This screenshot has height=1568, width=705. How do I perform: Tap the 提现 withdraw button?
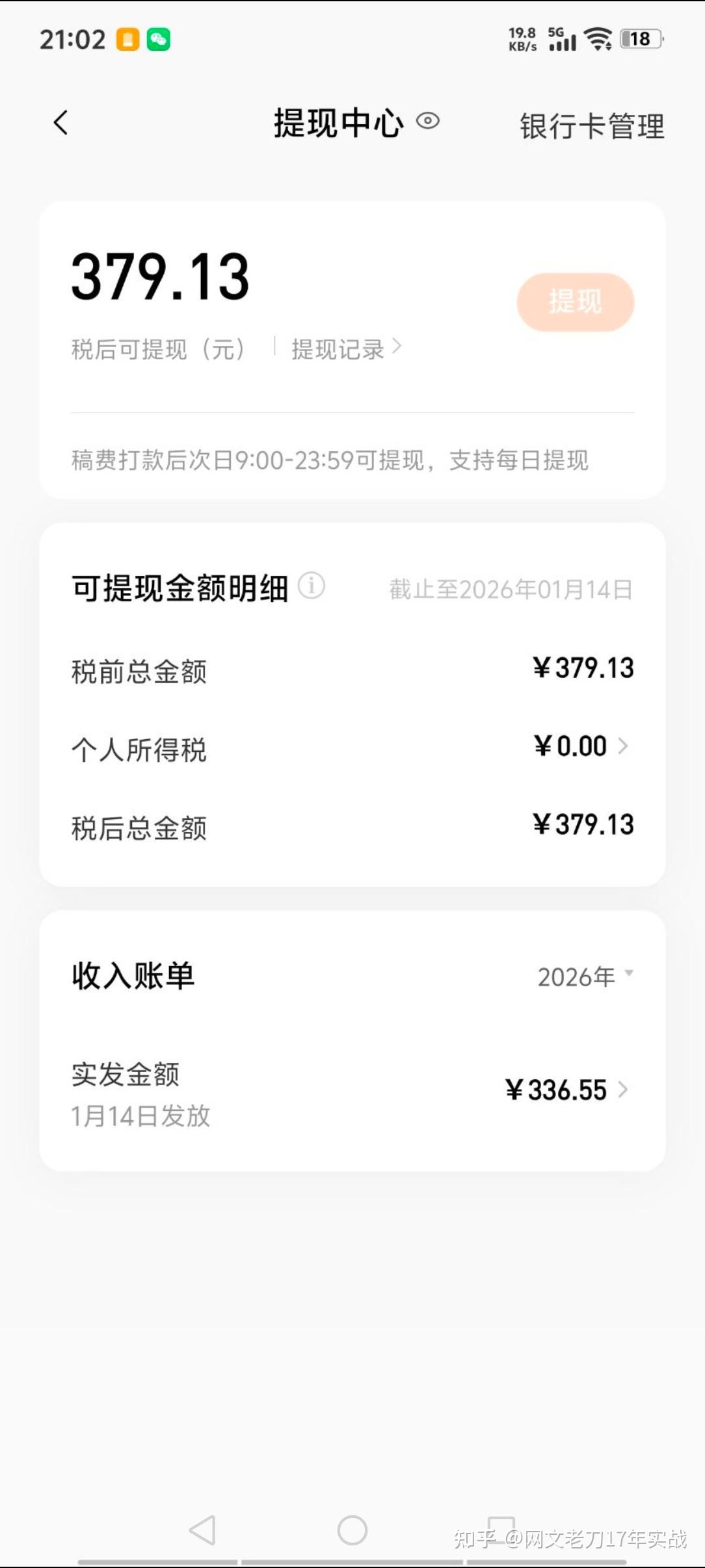tap(576, 302)
